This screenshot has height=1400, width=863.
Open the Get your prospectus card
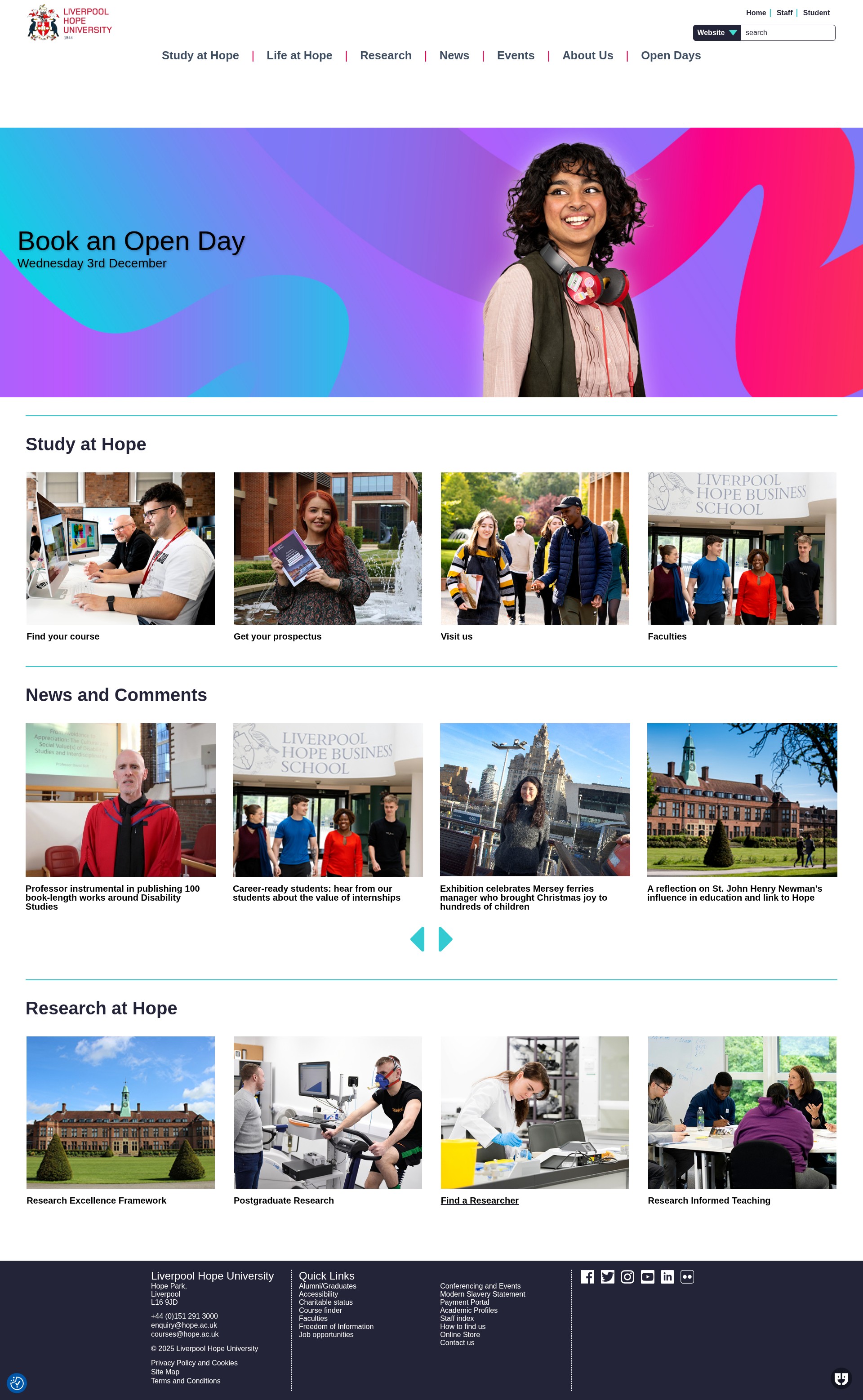[328, 556]
